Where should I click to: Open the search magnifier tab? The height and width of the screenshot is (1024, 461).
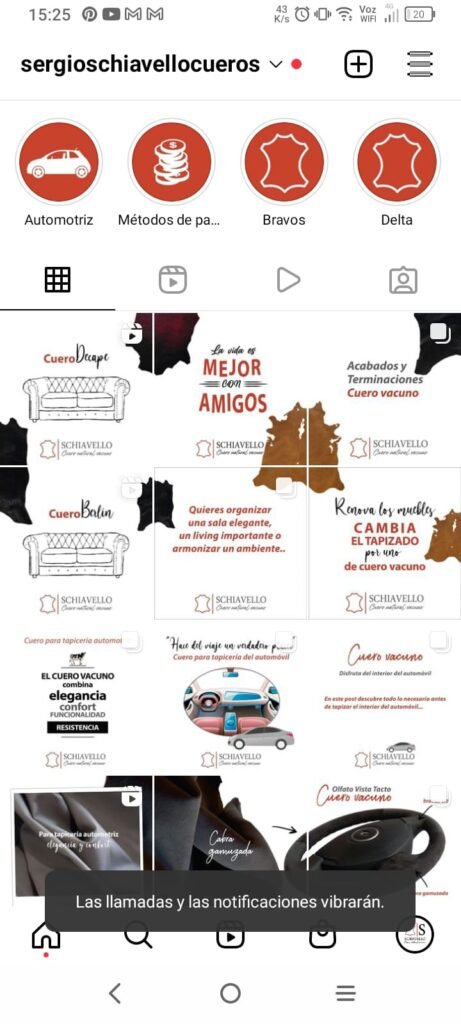(x=138, y=936)
